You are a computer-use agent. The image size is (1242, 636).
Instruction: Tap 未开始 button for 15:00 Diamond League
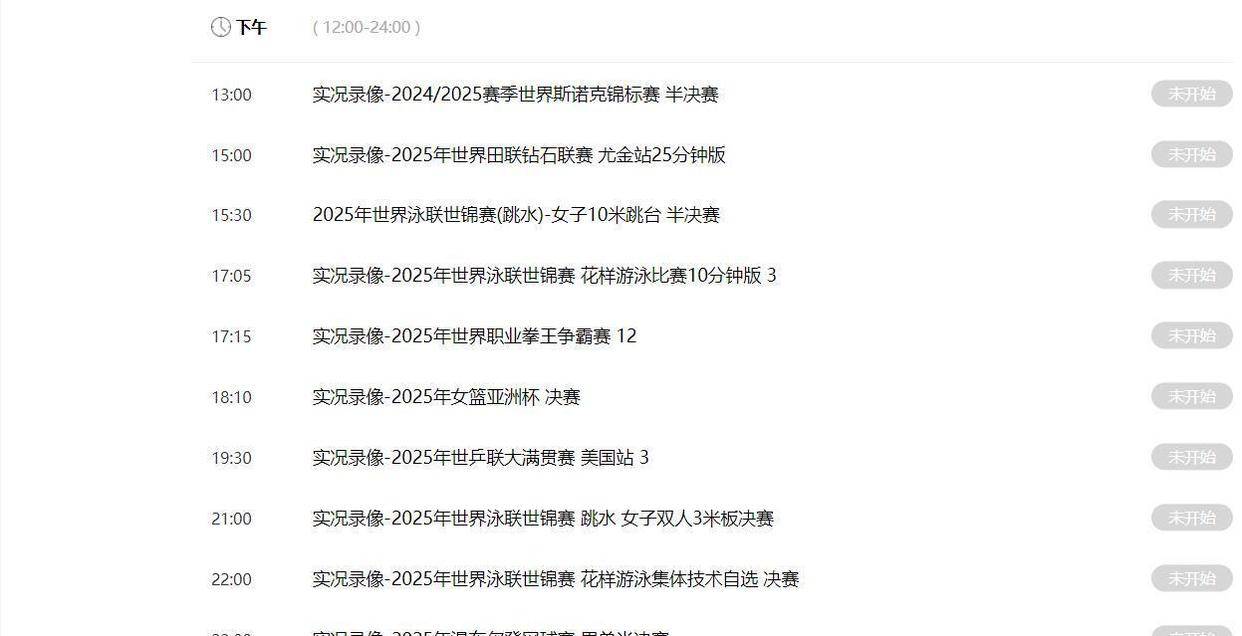point(1191,154)
